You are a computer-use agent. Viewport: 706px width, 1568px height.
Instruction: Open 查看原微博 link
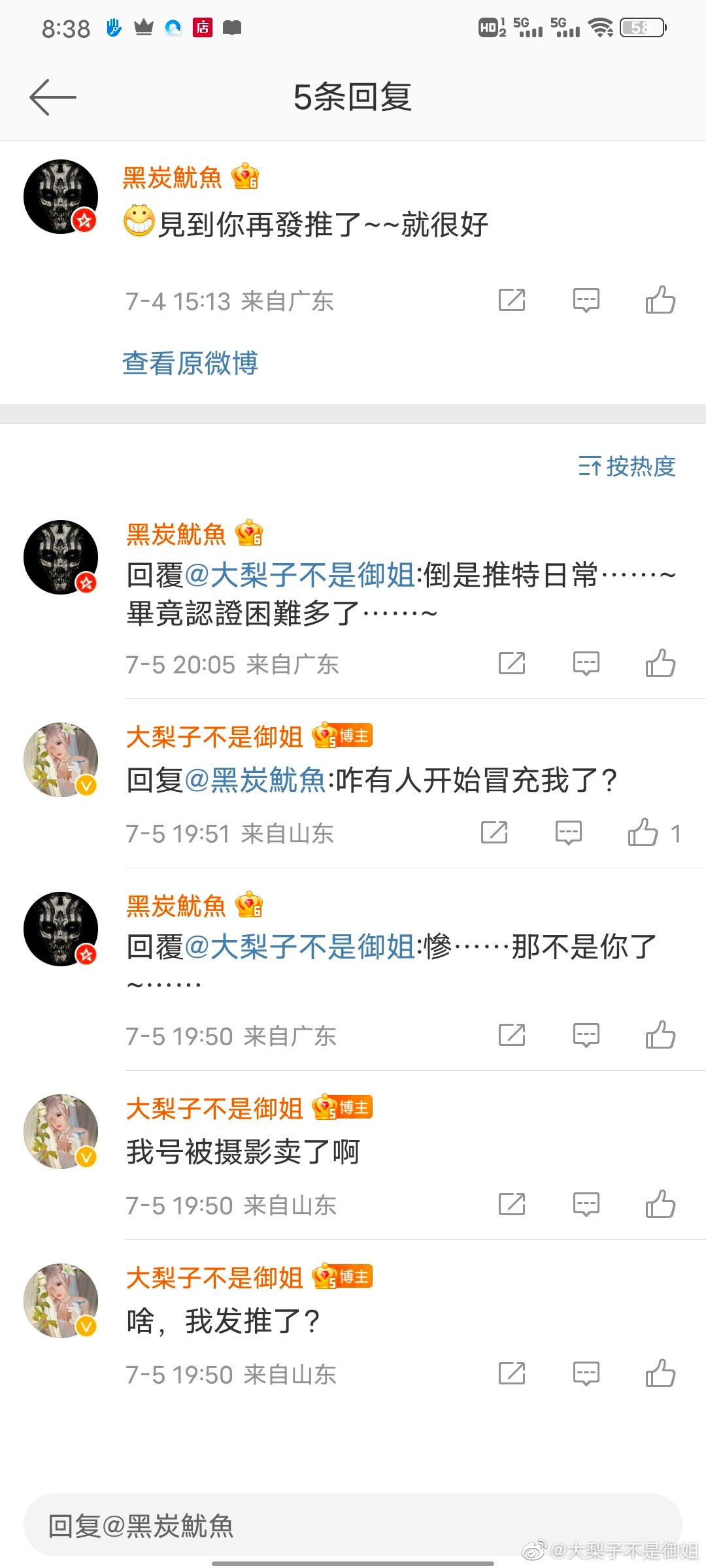pos(190,363)
